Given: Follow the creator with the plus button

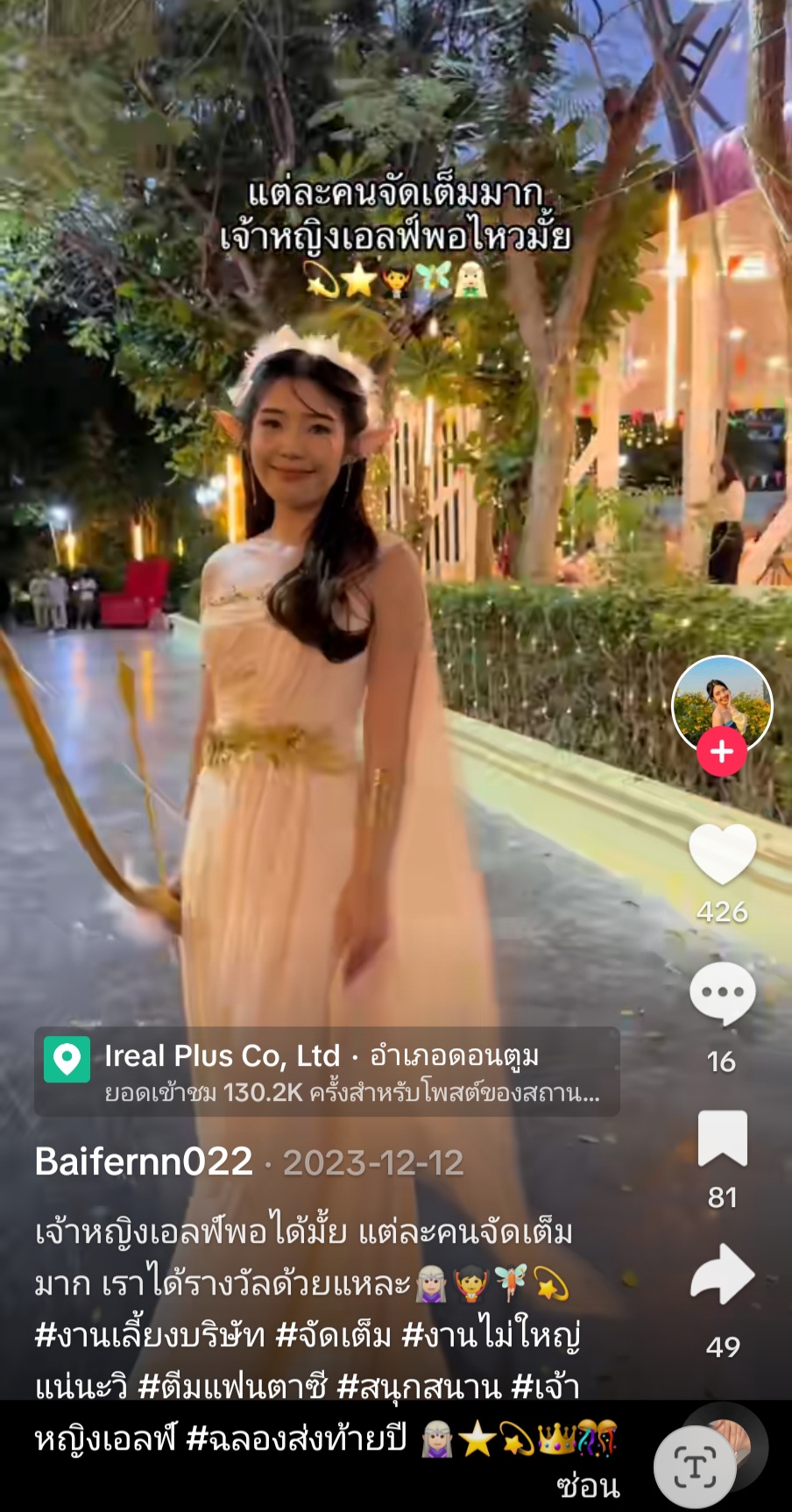Looking at the screenshot, I should pos(722,752).
